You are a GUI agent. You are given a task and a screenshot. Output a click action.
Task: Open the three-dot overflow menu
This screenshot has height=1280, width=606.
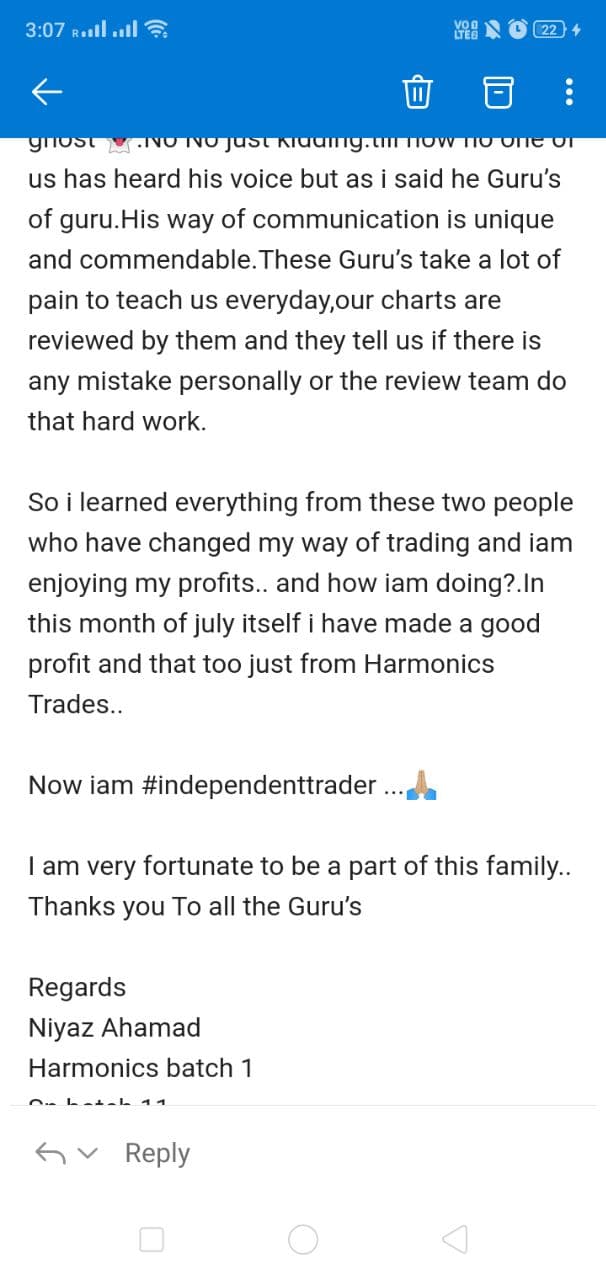tap(569, 93)
